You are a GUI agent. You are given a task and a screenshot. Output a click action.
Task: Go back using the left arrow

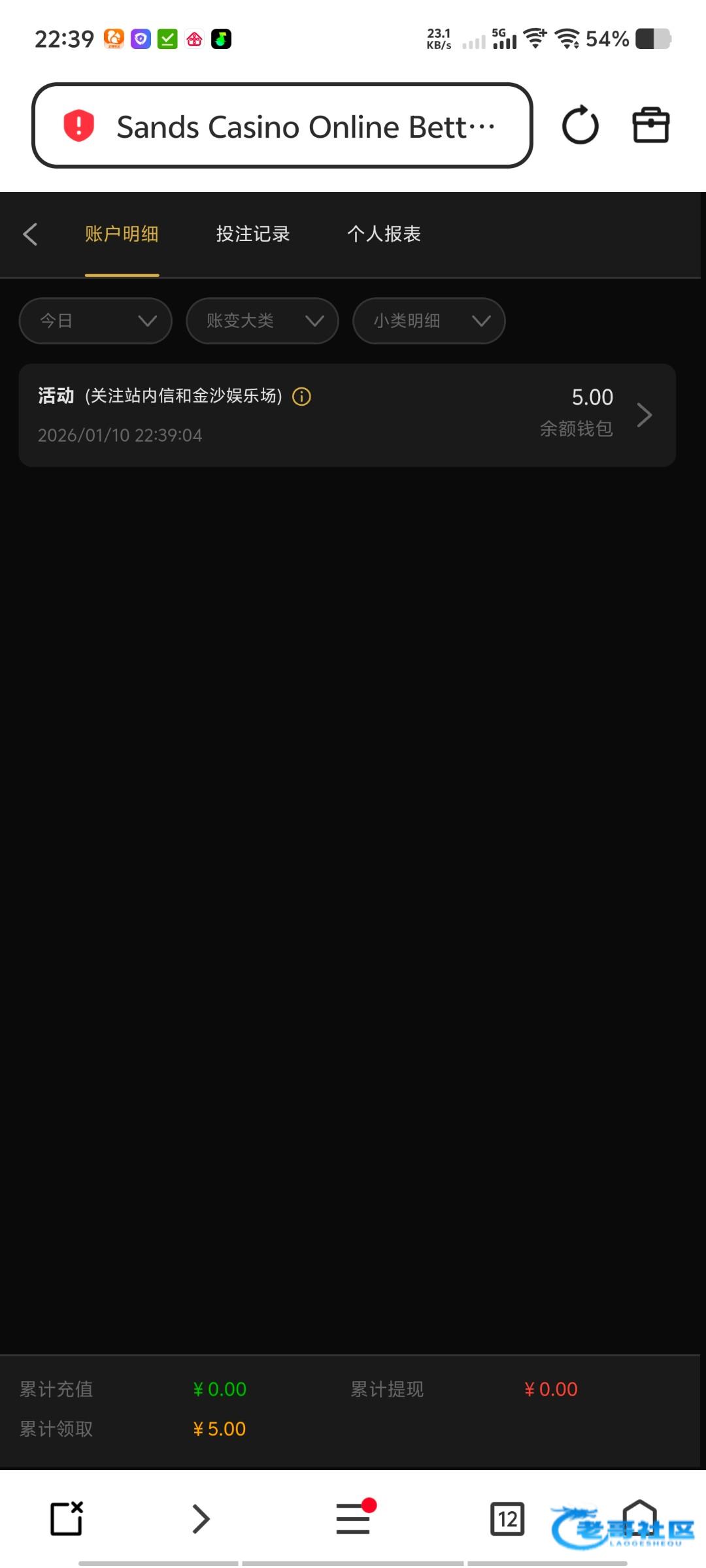(30, 234)
